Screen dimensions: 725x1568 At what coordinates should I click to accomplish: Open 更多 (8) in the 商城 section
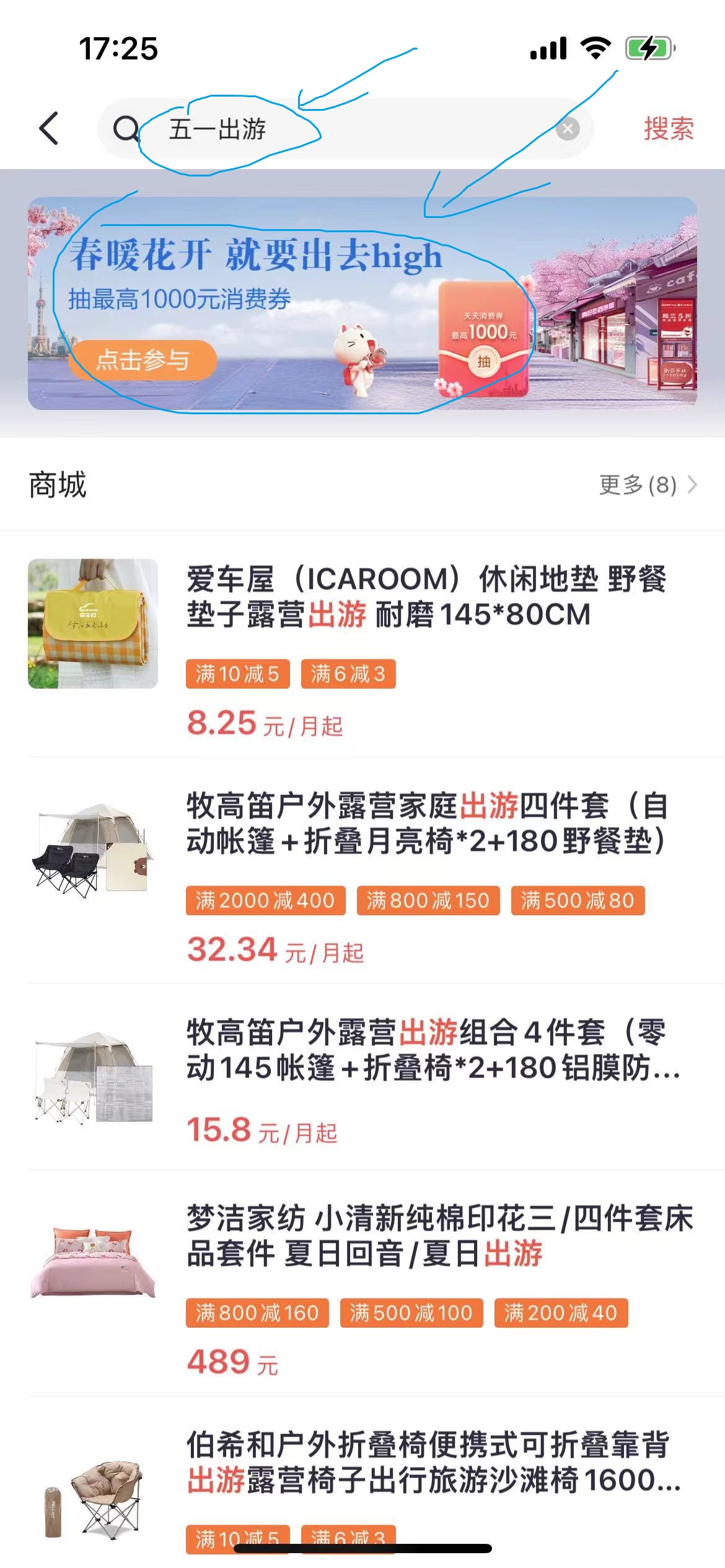tap(647, 485)
